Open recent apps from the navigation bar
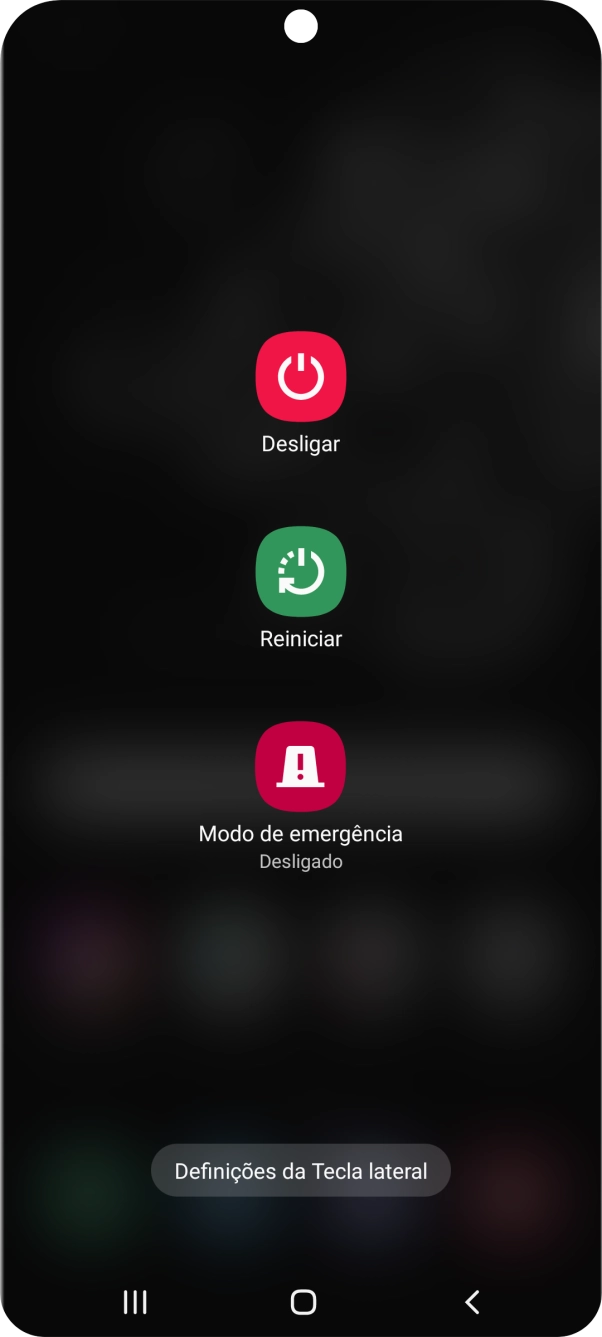This screenshot has height=1337, width=602. point(134,1301)
